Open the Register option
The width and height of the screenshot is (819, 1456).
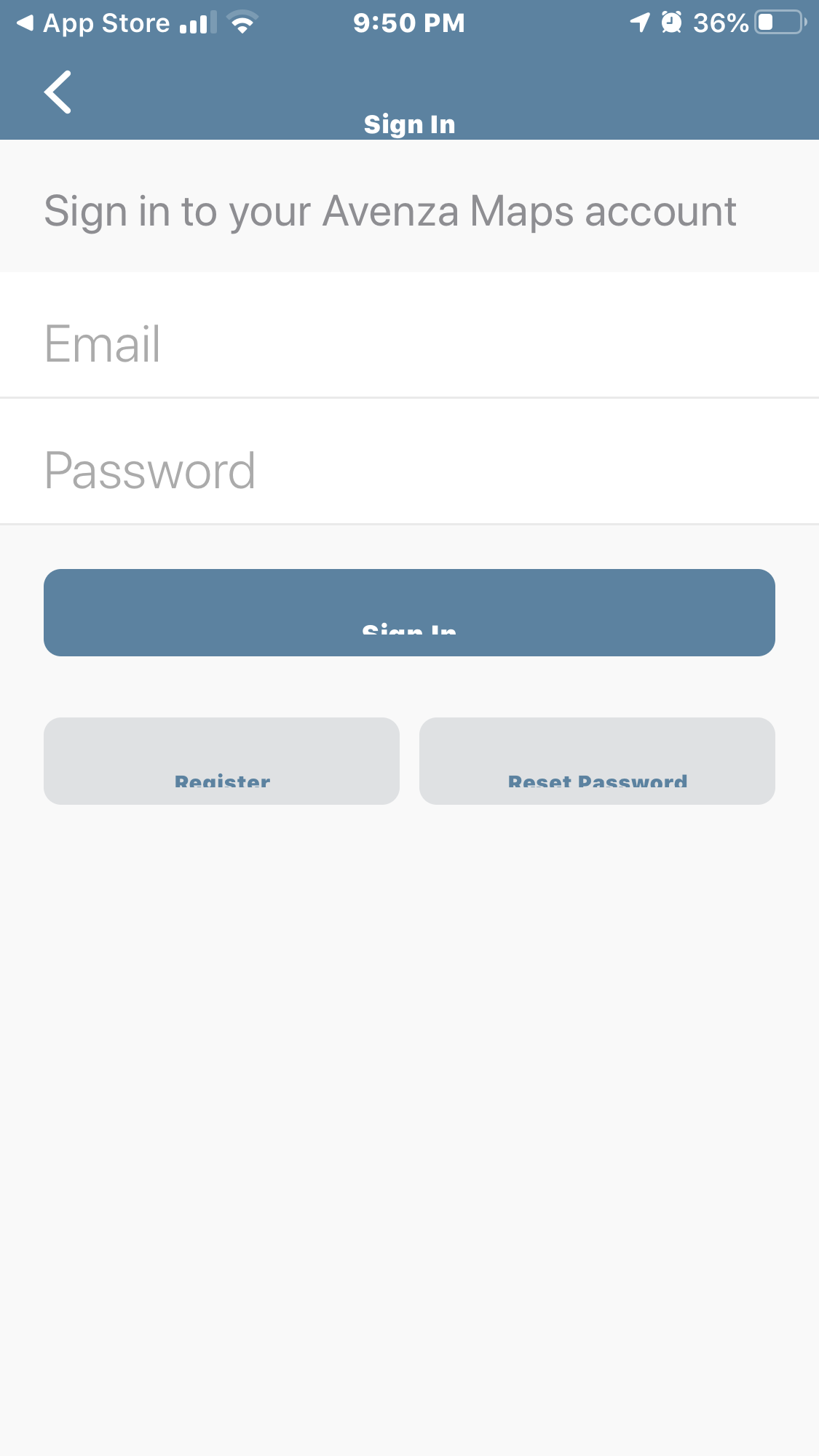point(221,761)
